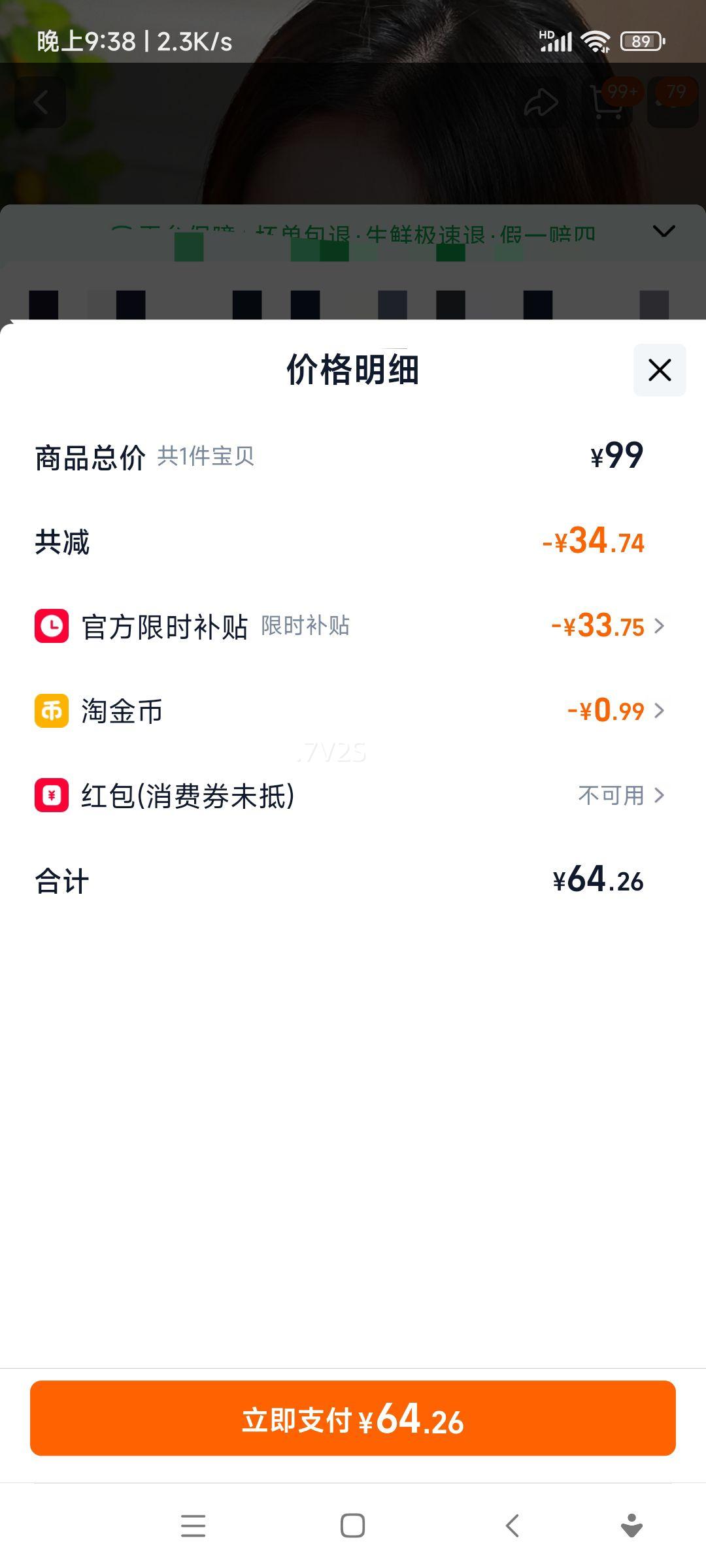Tap the back arrow at top left
Viewport: 706px width, 1568px height.
coord(41,101)
